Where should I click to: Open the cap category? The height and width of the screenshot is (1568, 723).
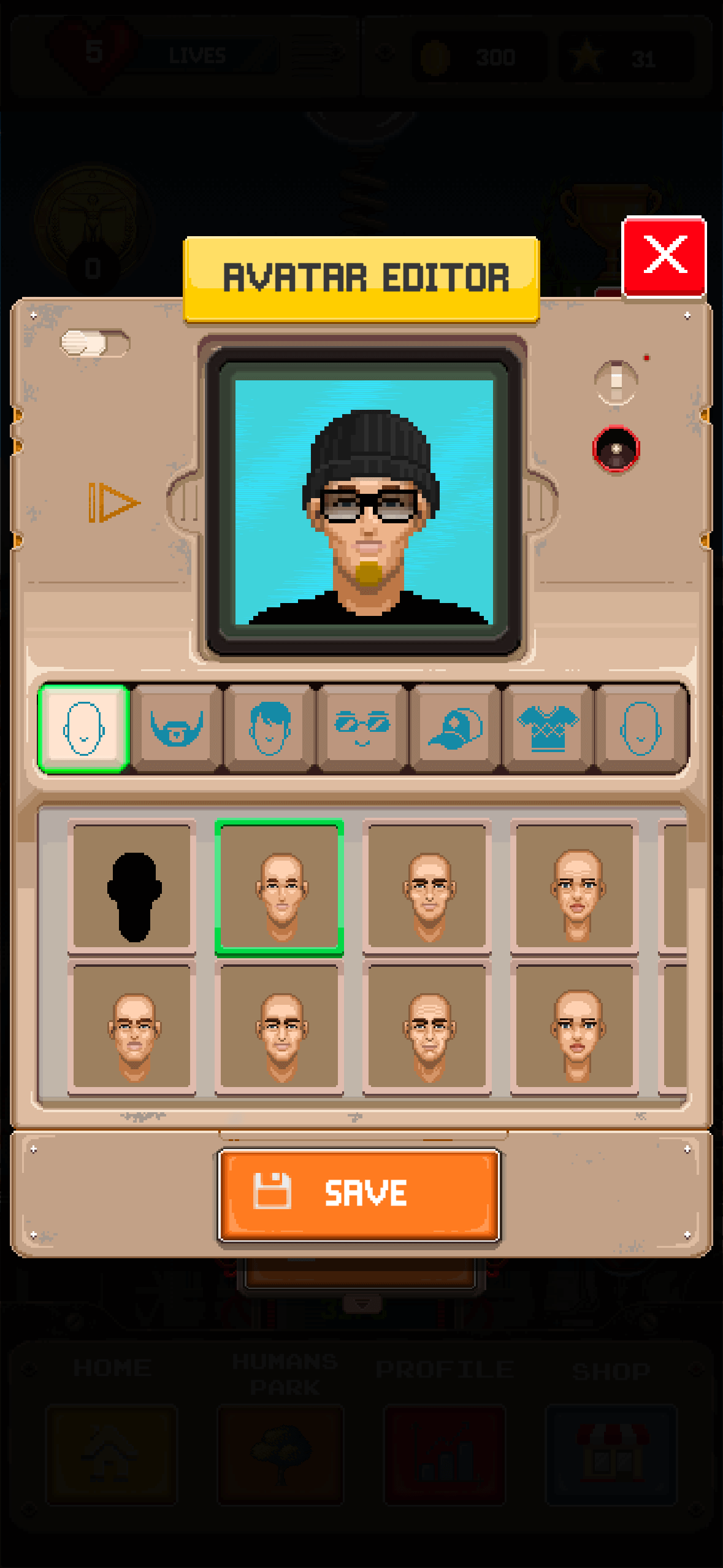click(453, 730)
